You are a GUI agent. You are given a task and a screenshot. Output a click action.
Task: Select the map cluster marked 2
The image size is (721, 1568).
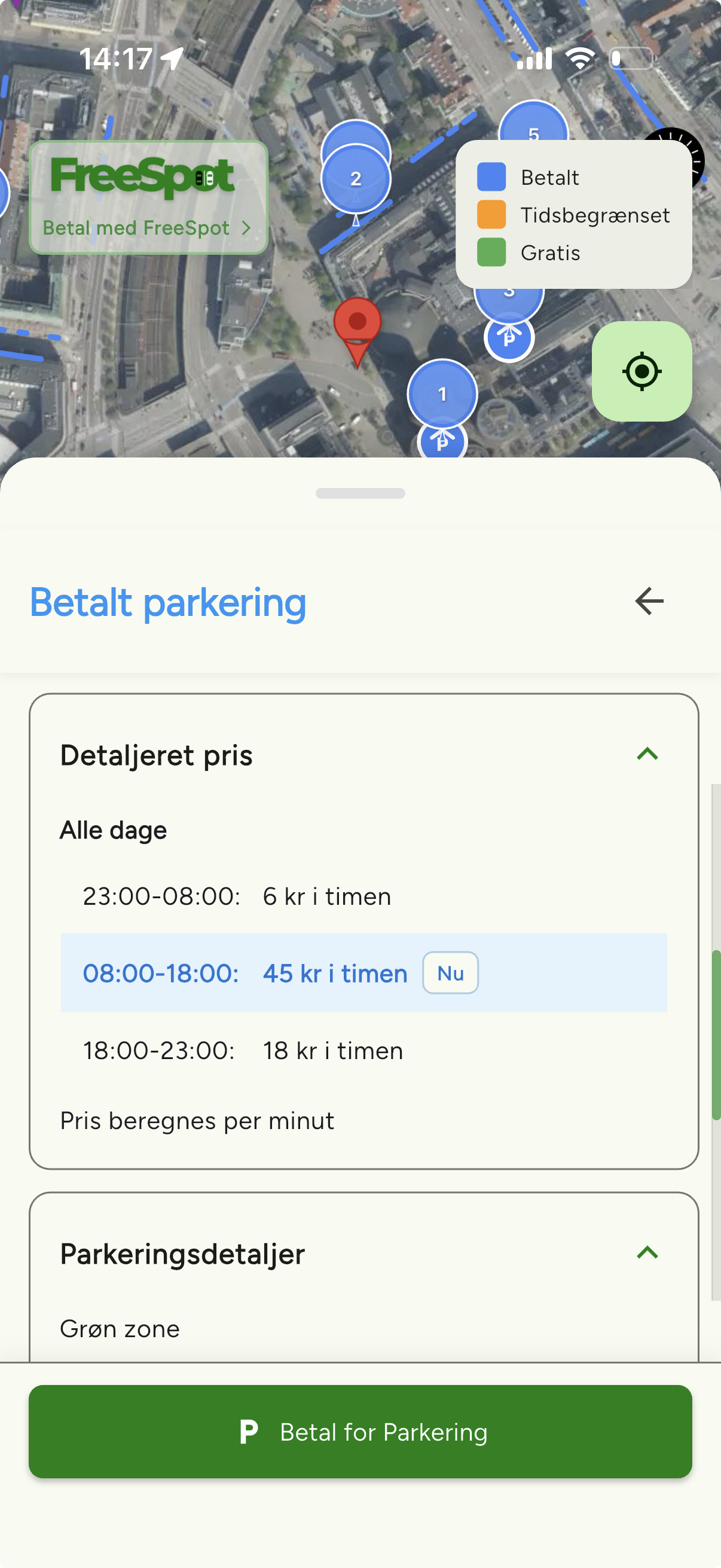point(356,178)
